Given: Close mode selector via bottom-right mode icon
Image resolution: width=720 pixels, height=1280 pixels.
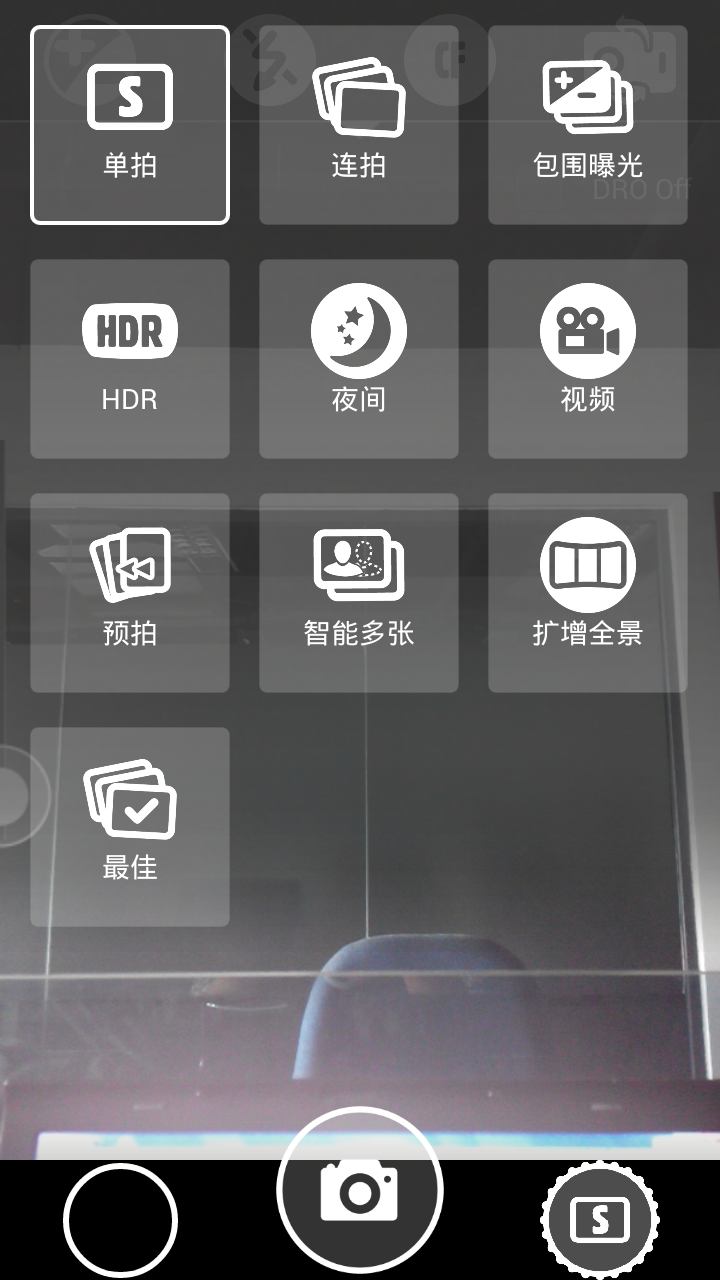Looking at the screenshot, I should click(x=600, y=1220).
